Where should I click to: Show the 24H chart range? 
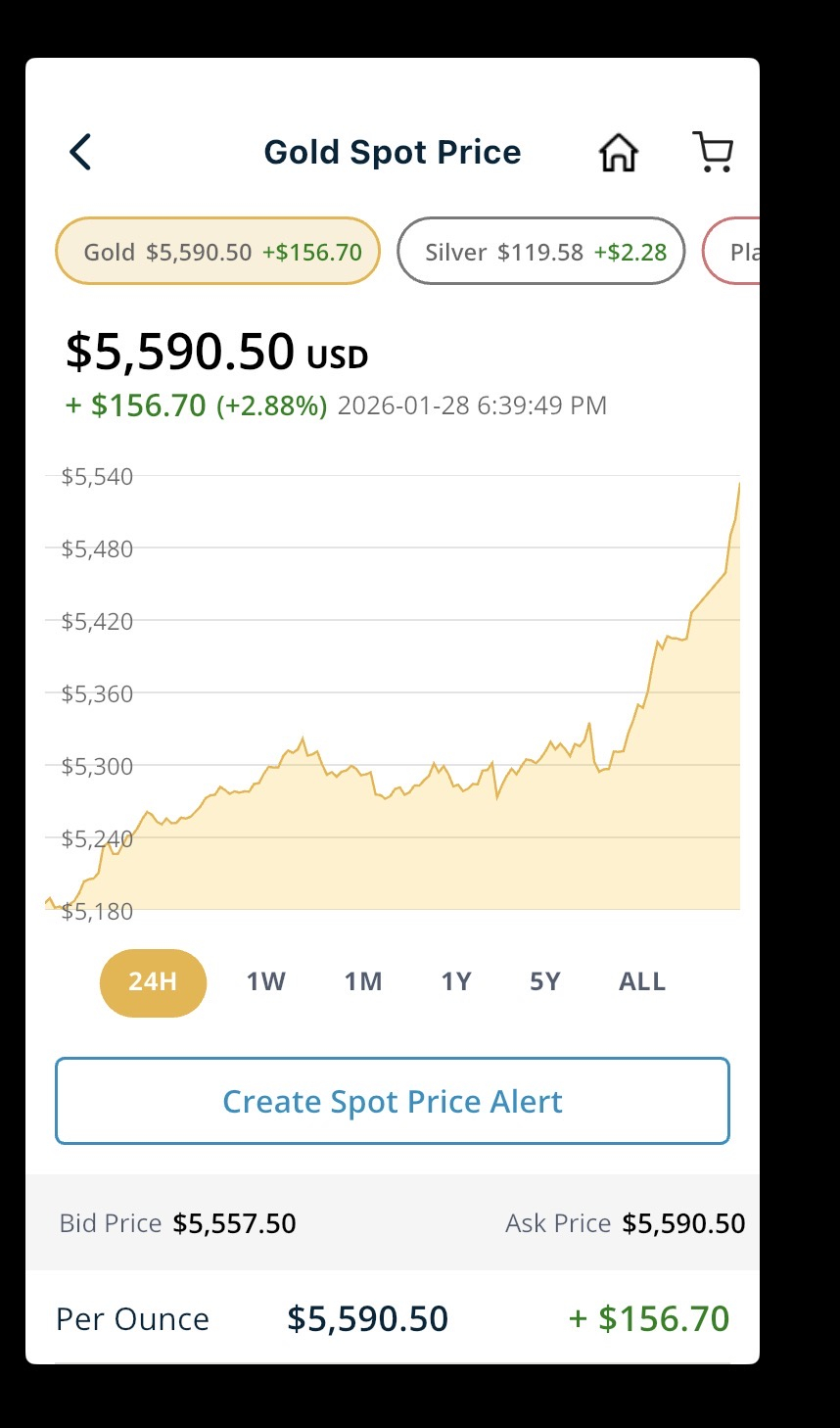153,982
